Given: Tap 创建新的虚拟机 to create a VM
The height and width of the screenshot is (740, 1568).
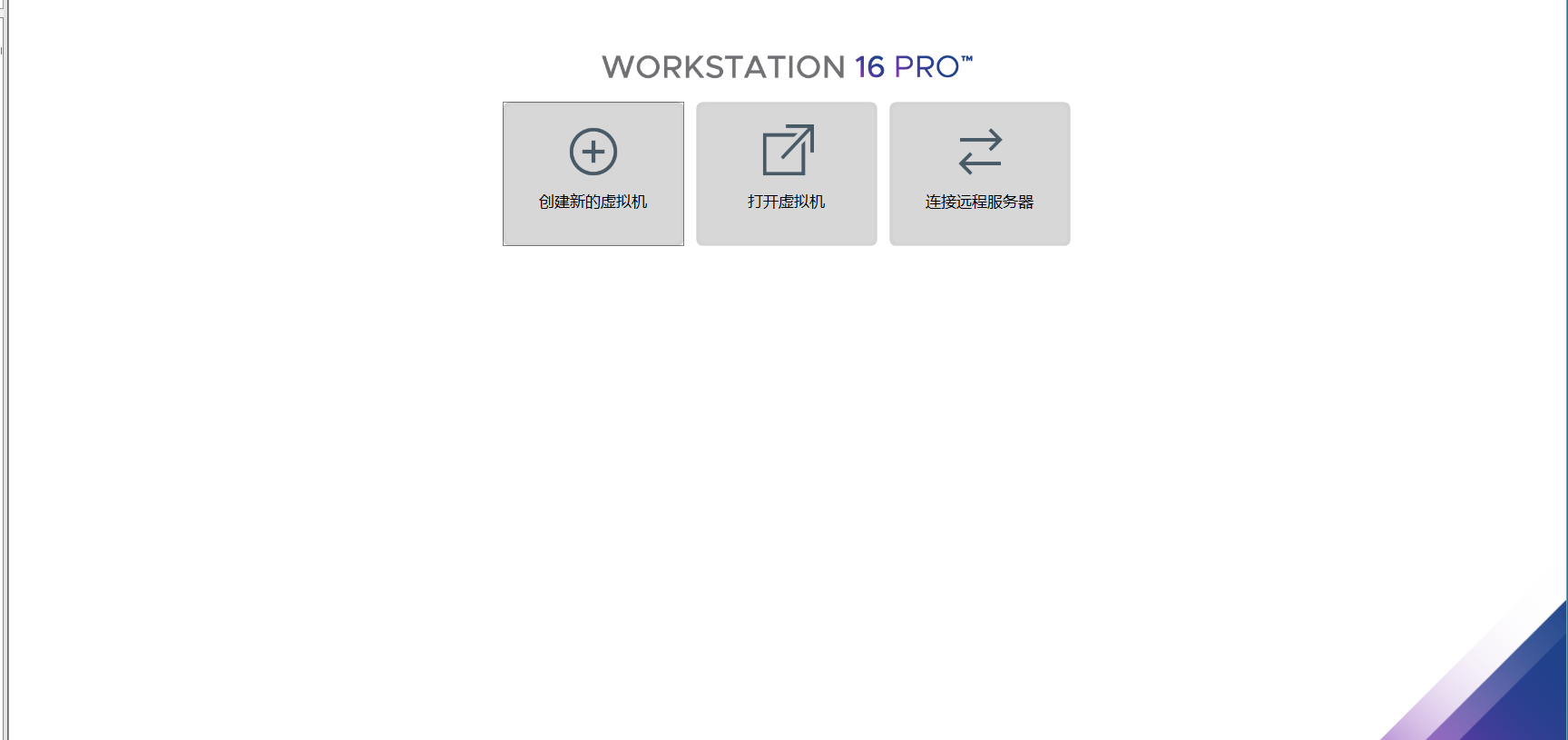Looking at the screenshot, I should pyautogui.click(x=593, y=173).
